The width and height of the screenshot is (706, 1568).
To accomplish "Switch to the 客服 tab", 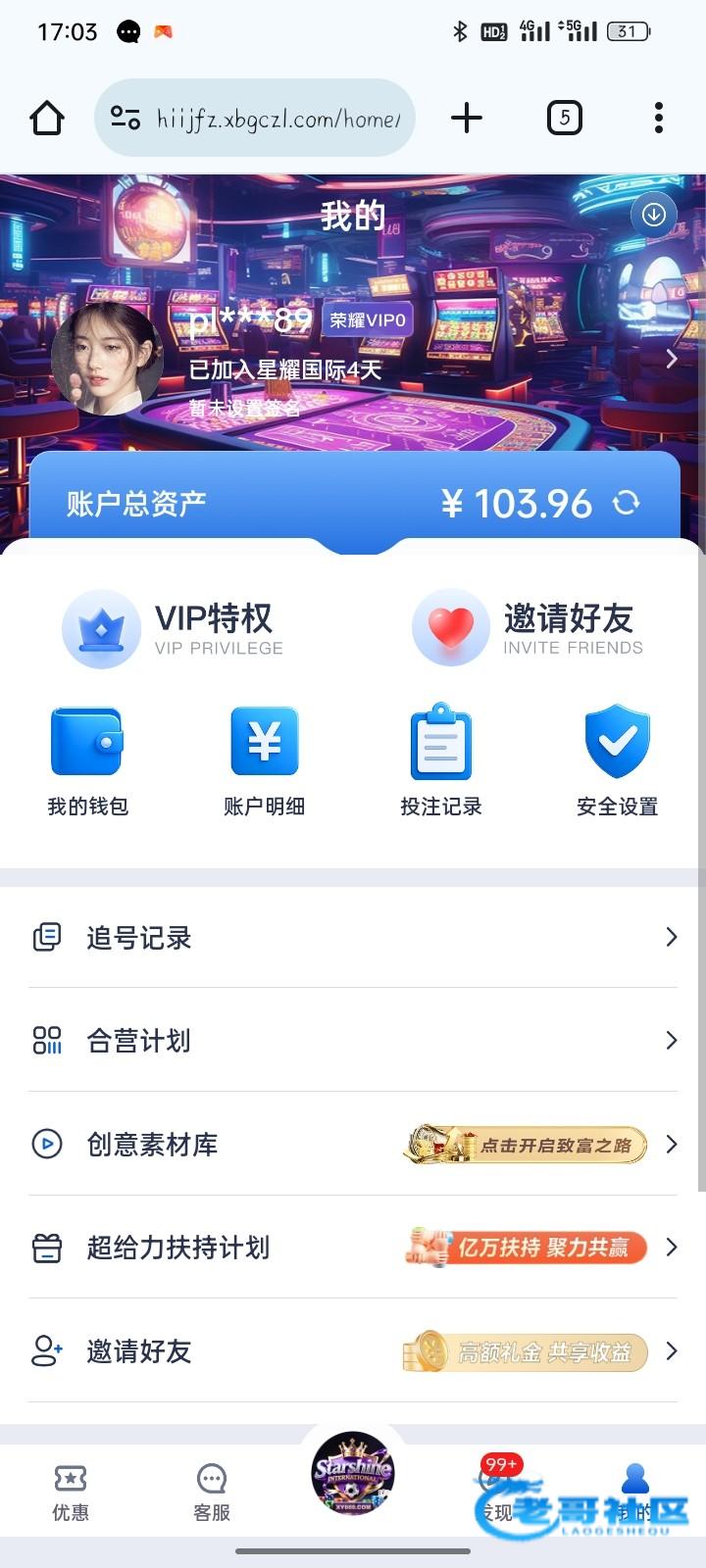I will tap(212, 1493).
